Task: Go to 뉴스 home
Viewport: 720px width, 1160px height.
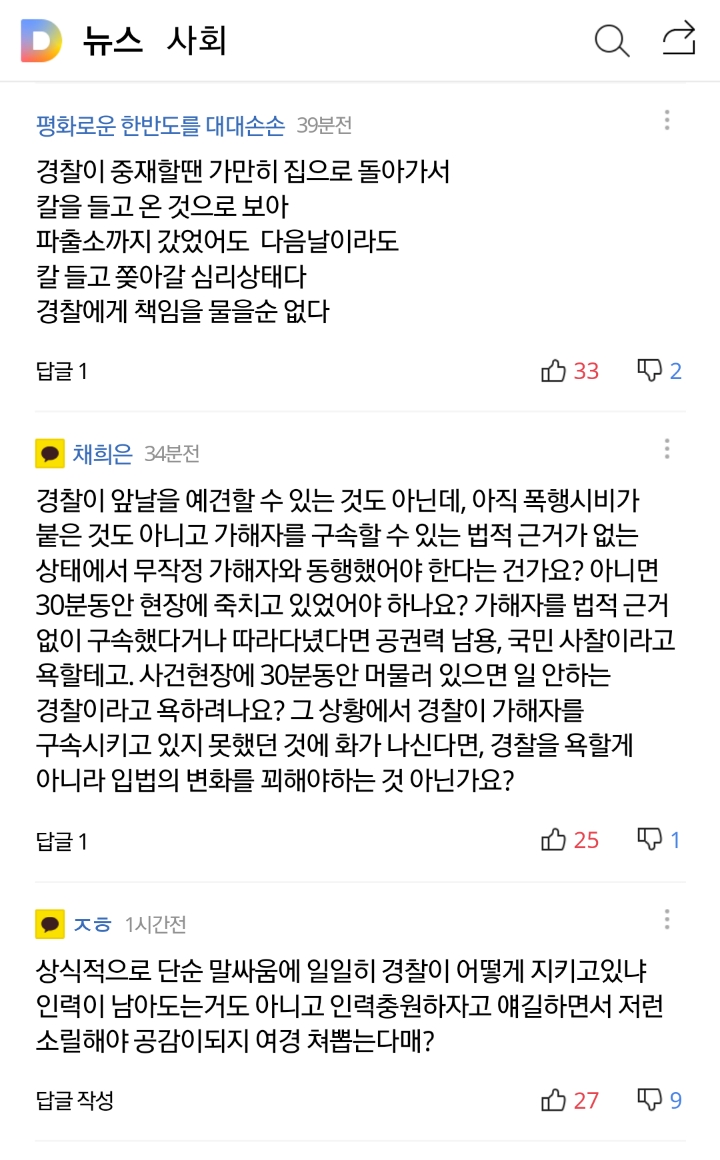Action: point(112,40)
